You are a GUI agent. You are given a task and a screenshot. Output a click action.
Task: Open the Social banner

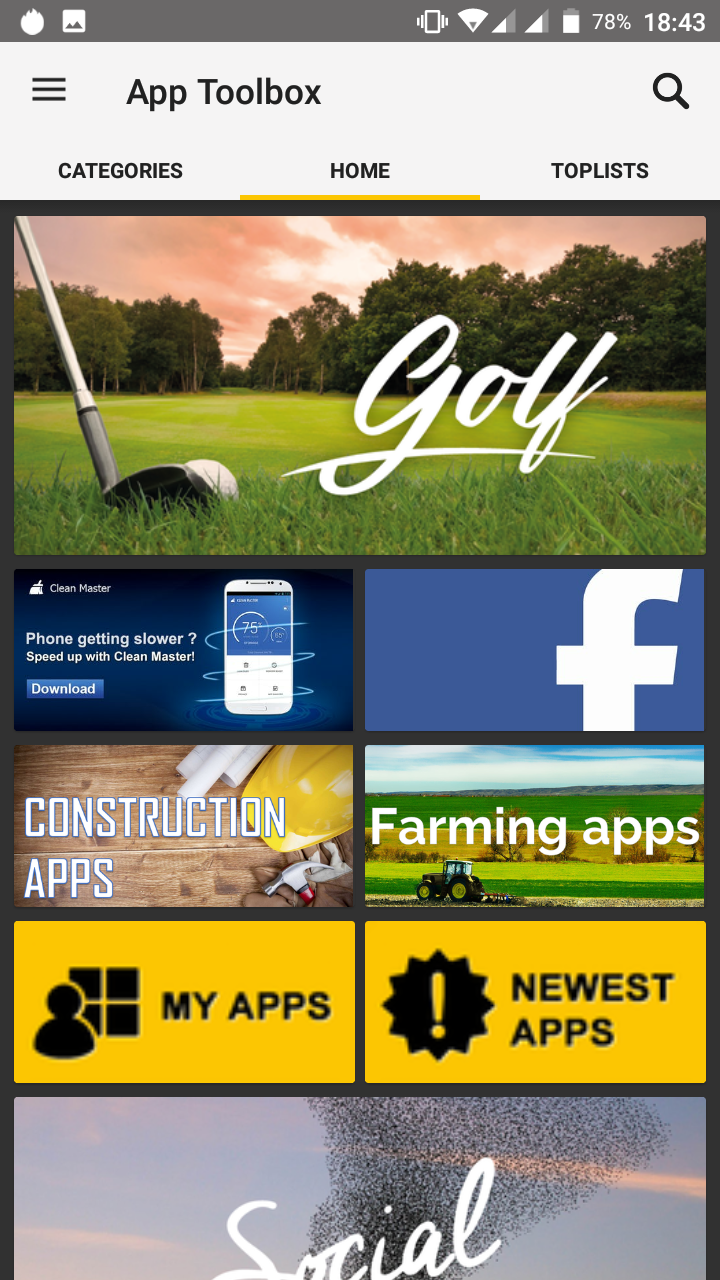360,1189
